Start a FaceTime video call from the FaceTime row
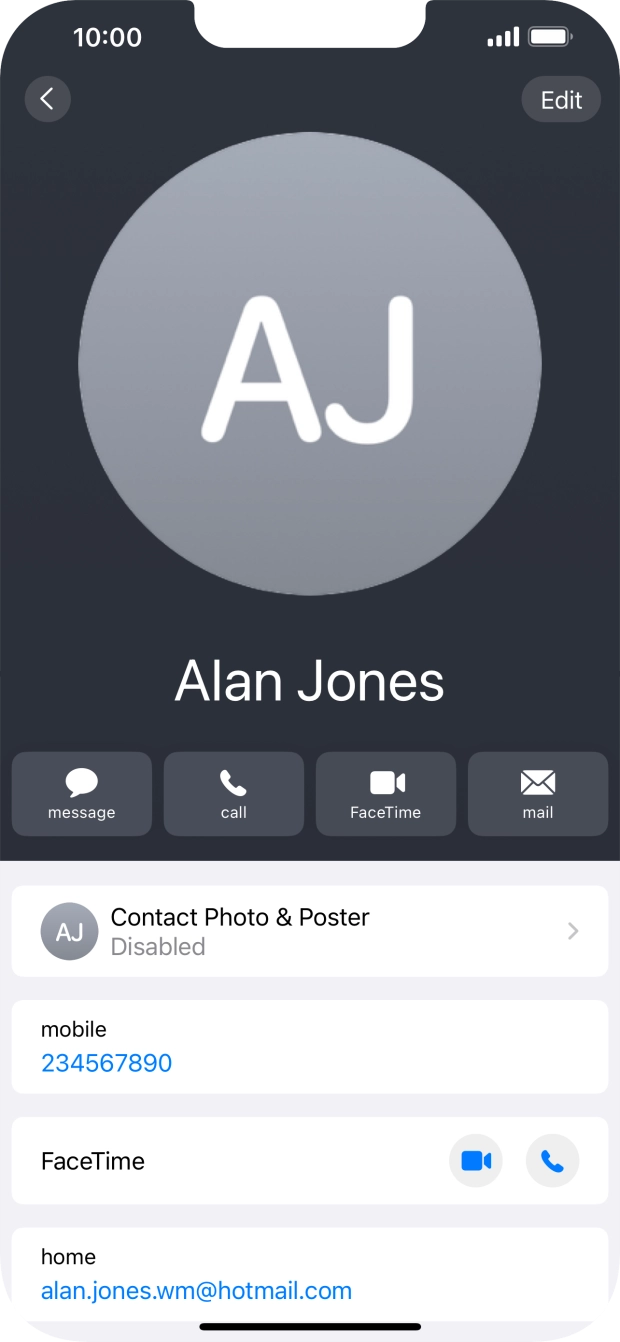 point(476,1161)
